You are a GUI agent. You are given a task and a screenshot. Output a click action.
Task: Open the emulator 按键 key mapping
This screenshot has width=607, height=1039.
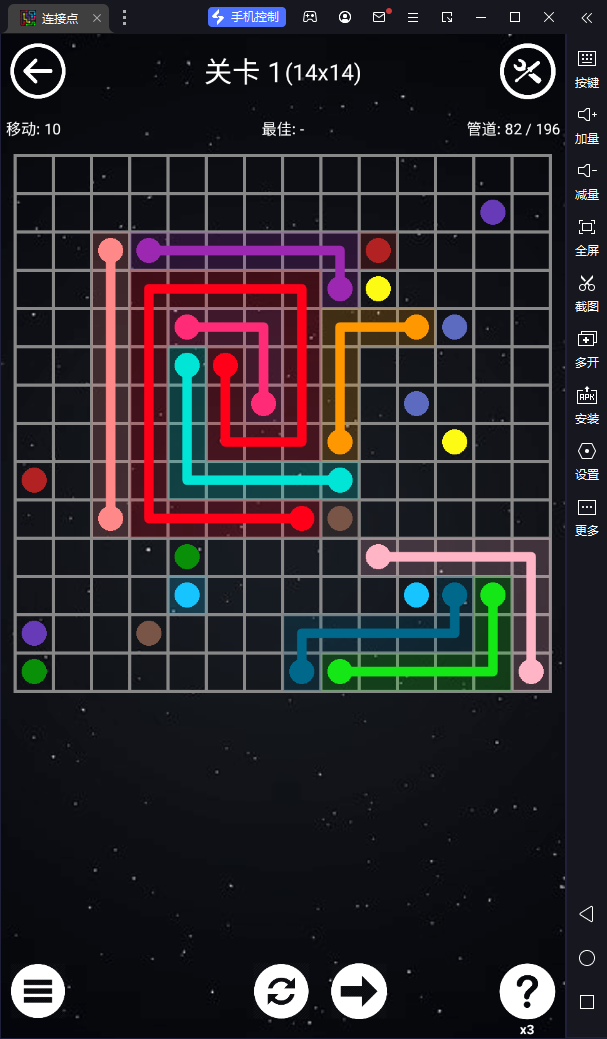coord(587,68)
